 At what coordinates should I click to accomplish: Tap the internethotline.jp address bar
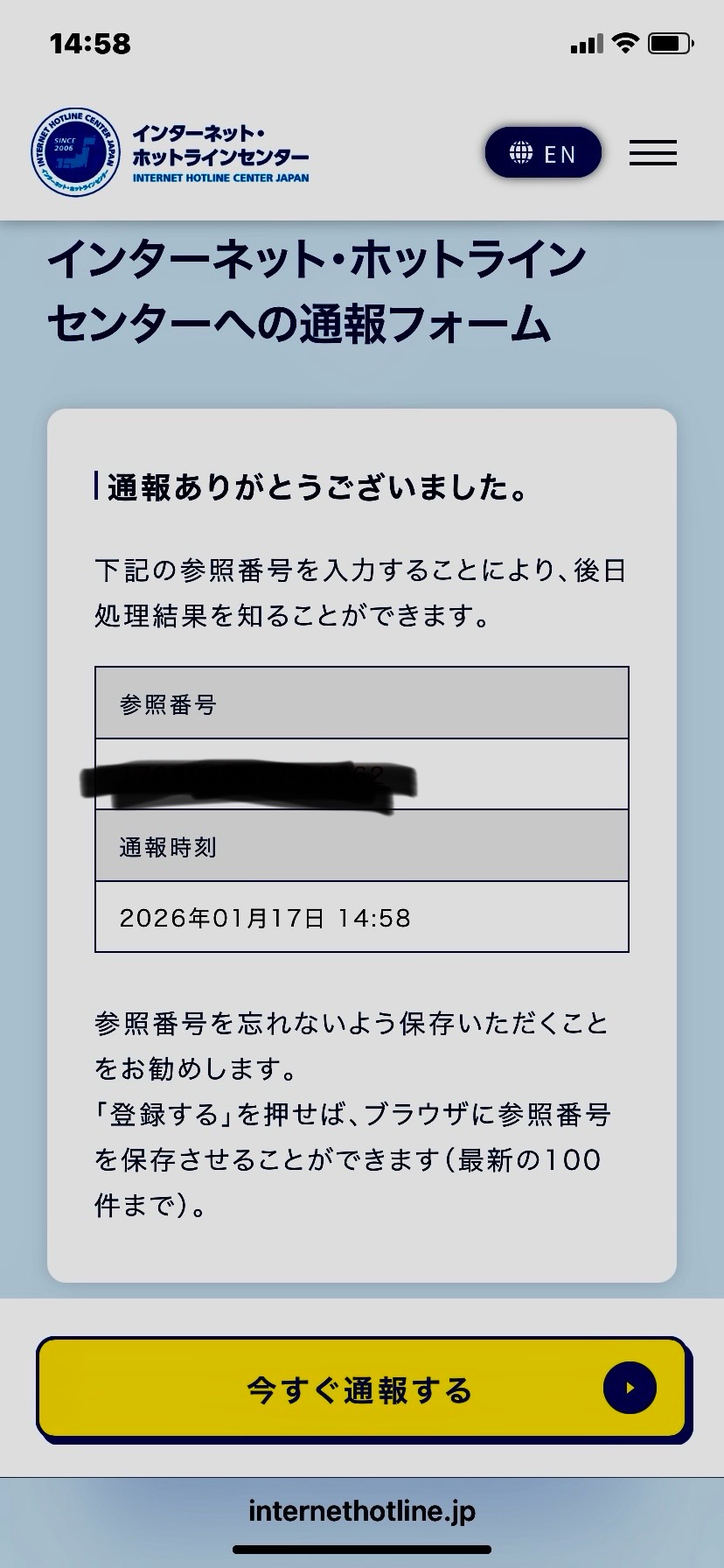(x=361, y=1511)
